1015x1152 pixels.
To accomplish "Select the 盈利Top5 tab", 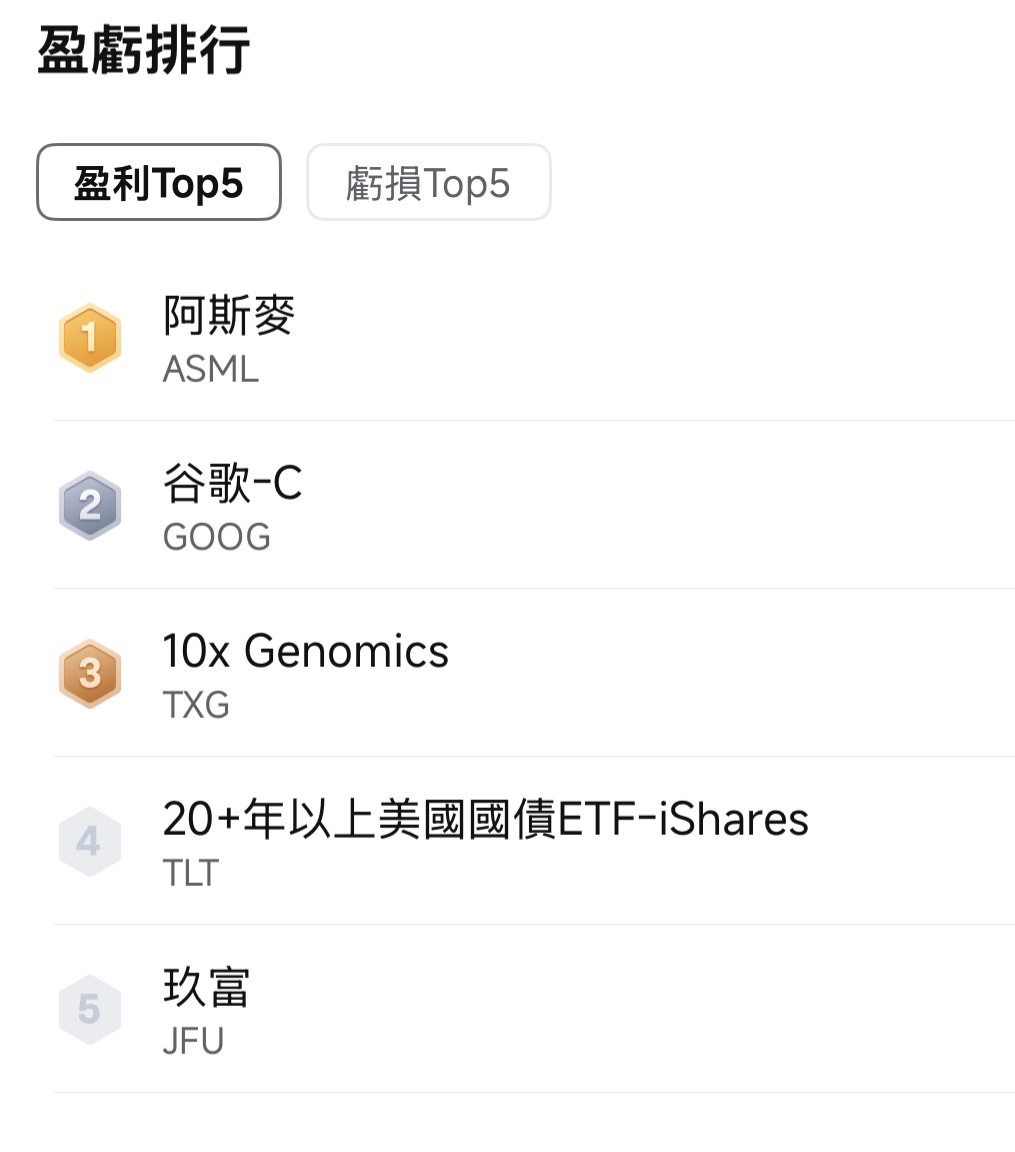I will pos(159,183).
